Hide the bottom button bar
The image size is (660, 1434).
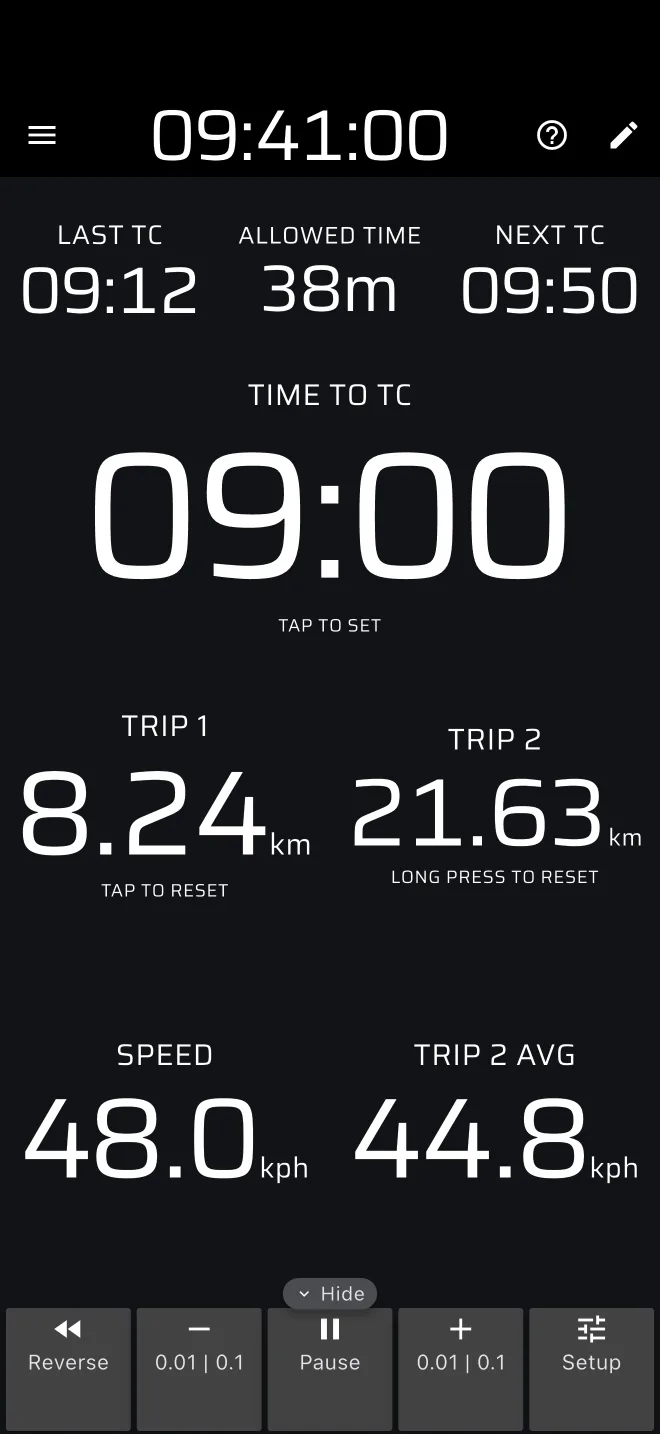pyautogui.click(x=330, y=1294)
